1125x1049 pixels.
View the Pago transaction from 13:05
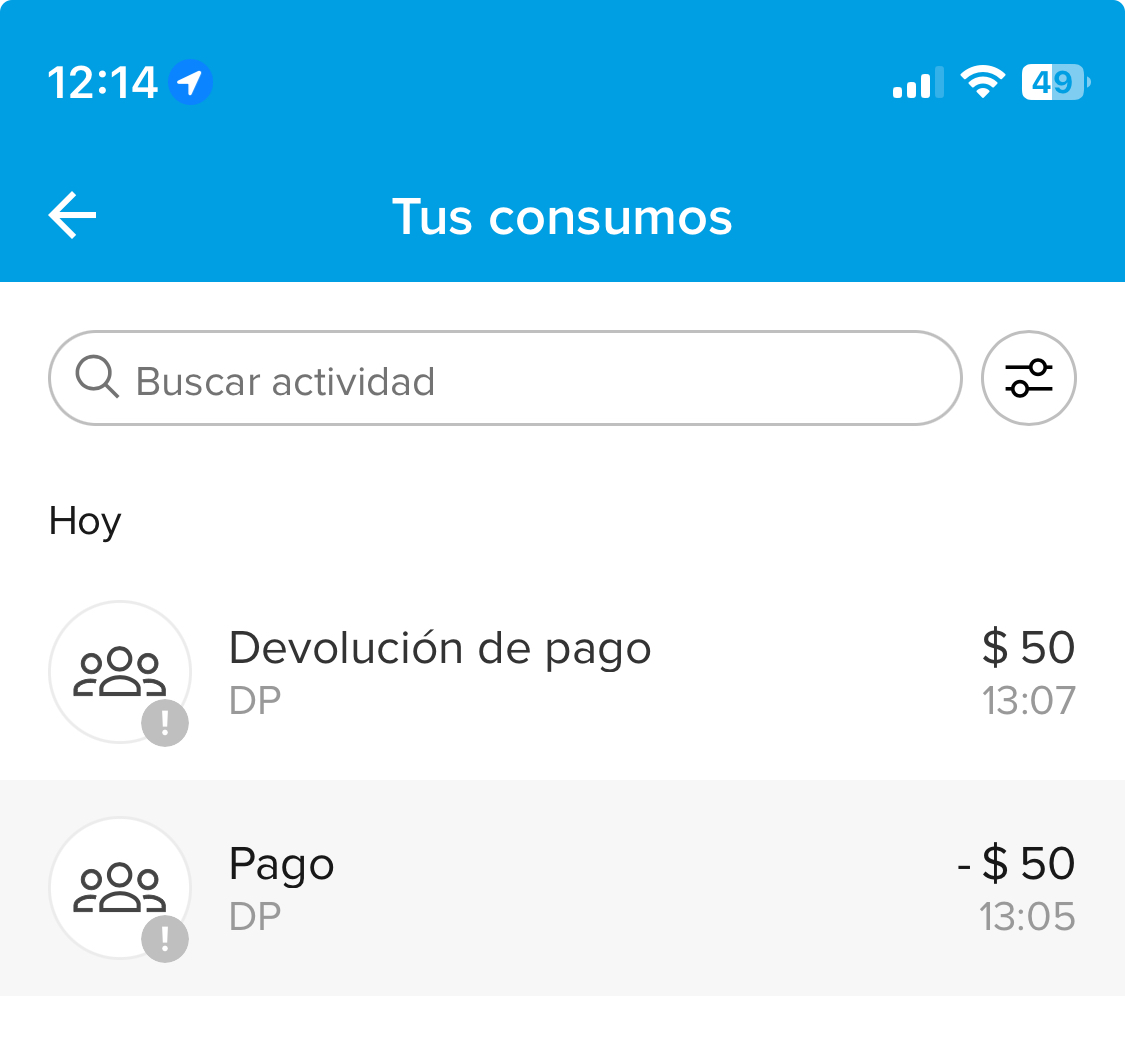tap(560, 888)
